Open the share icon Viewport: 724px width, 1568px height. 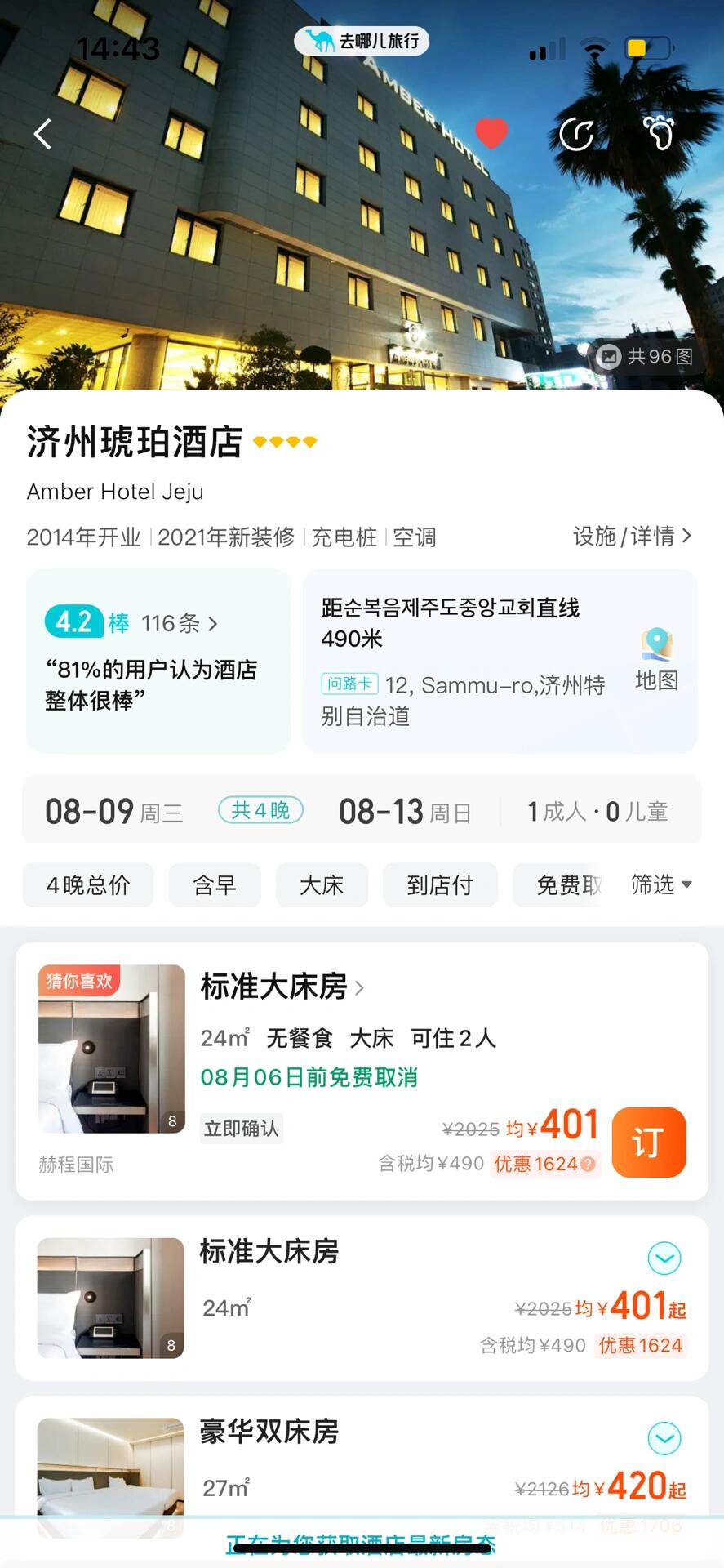pos(576,134)
